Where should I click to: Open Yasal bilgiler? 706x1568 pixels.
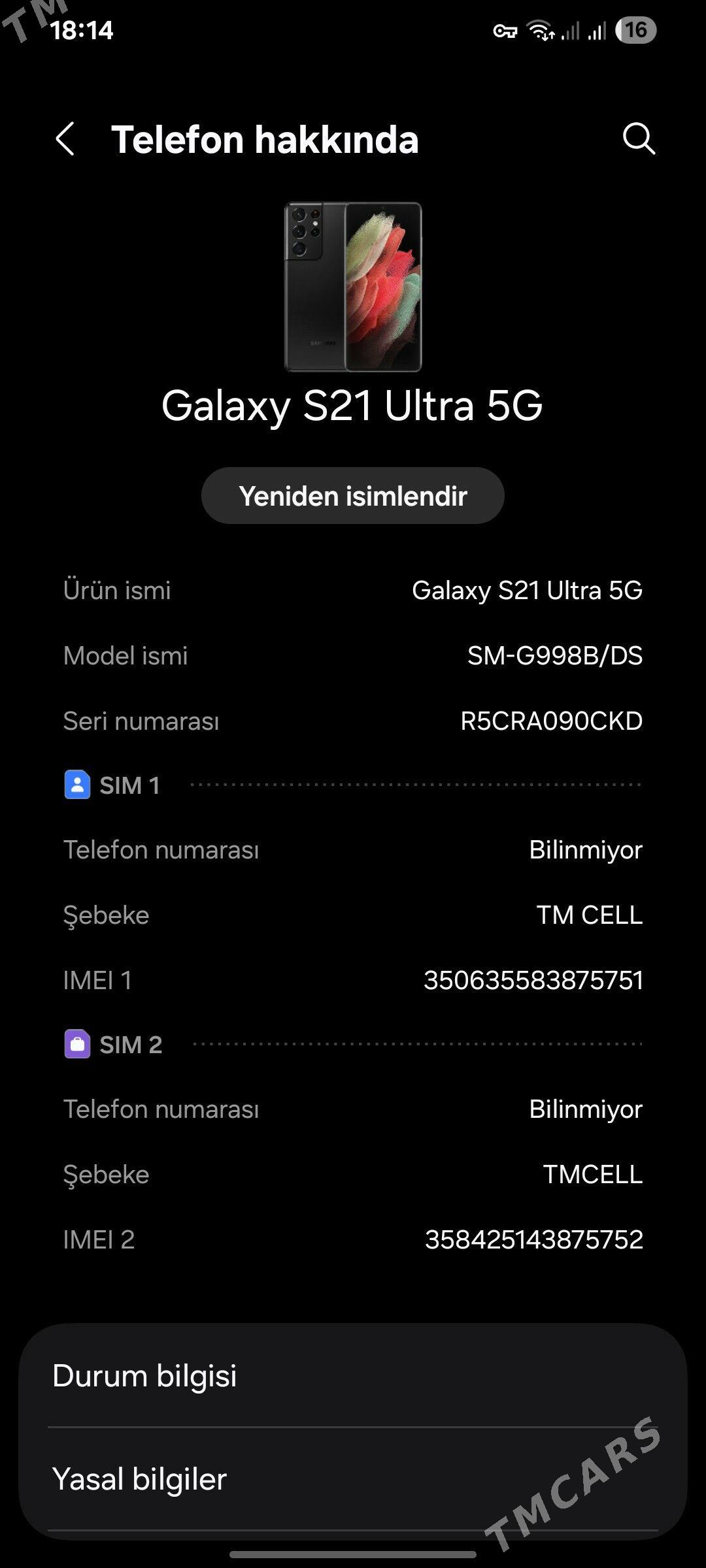click(353, 1480)
